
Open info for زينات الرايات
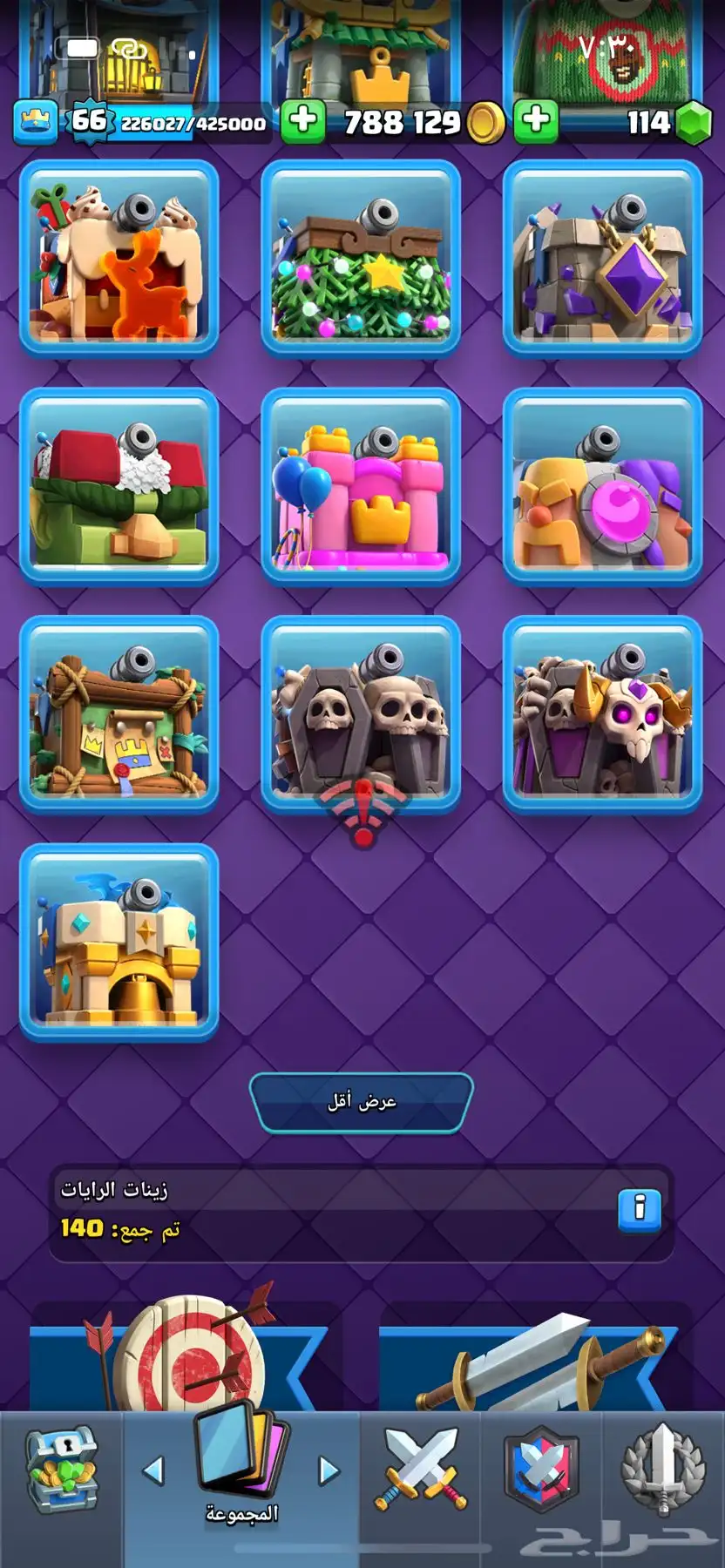click(x=639, y=1209)
